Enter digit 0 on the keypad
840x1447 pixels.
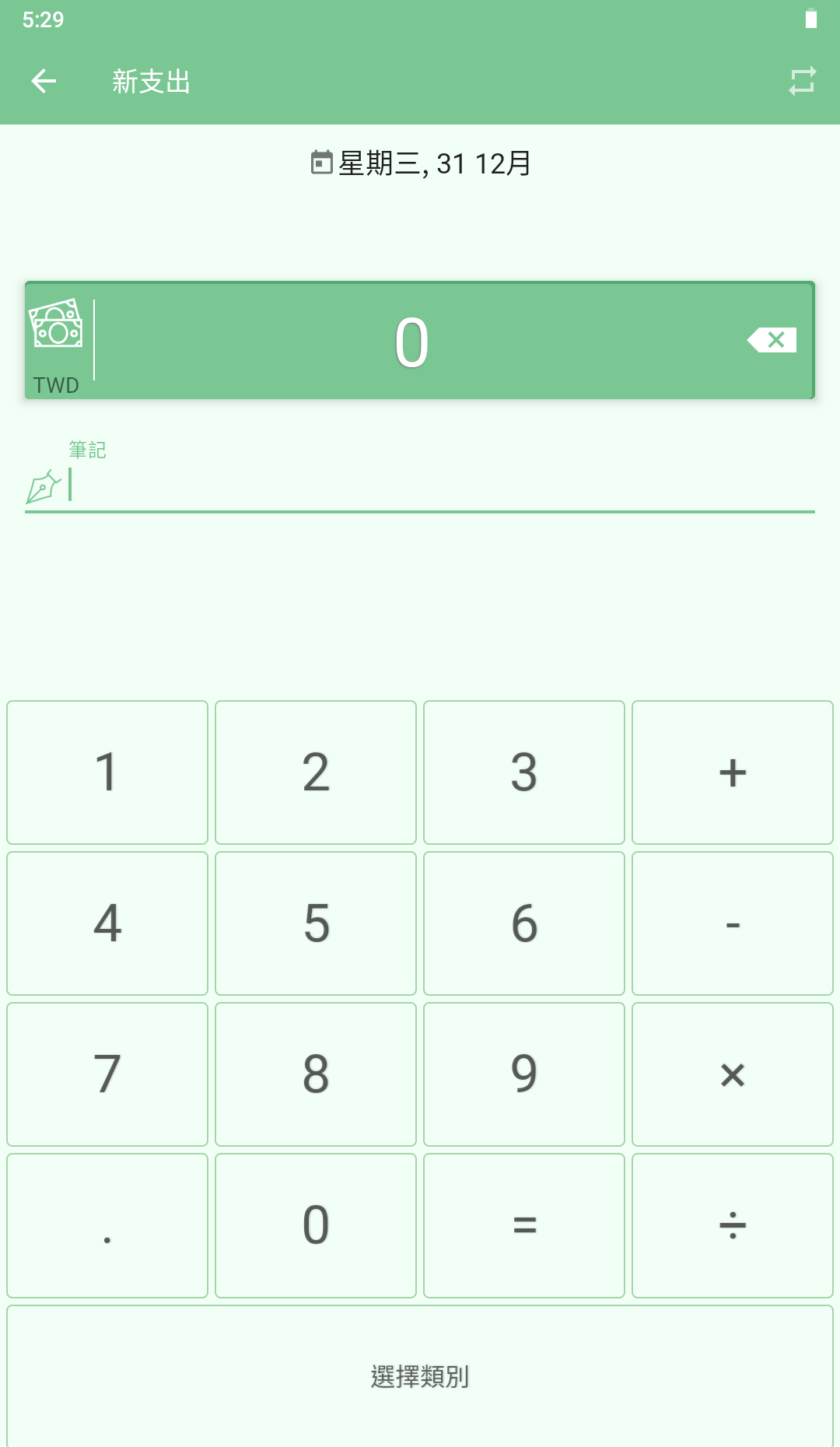pos(316,1225)
